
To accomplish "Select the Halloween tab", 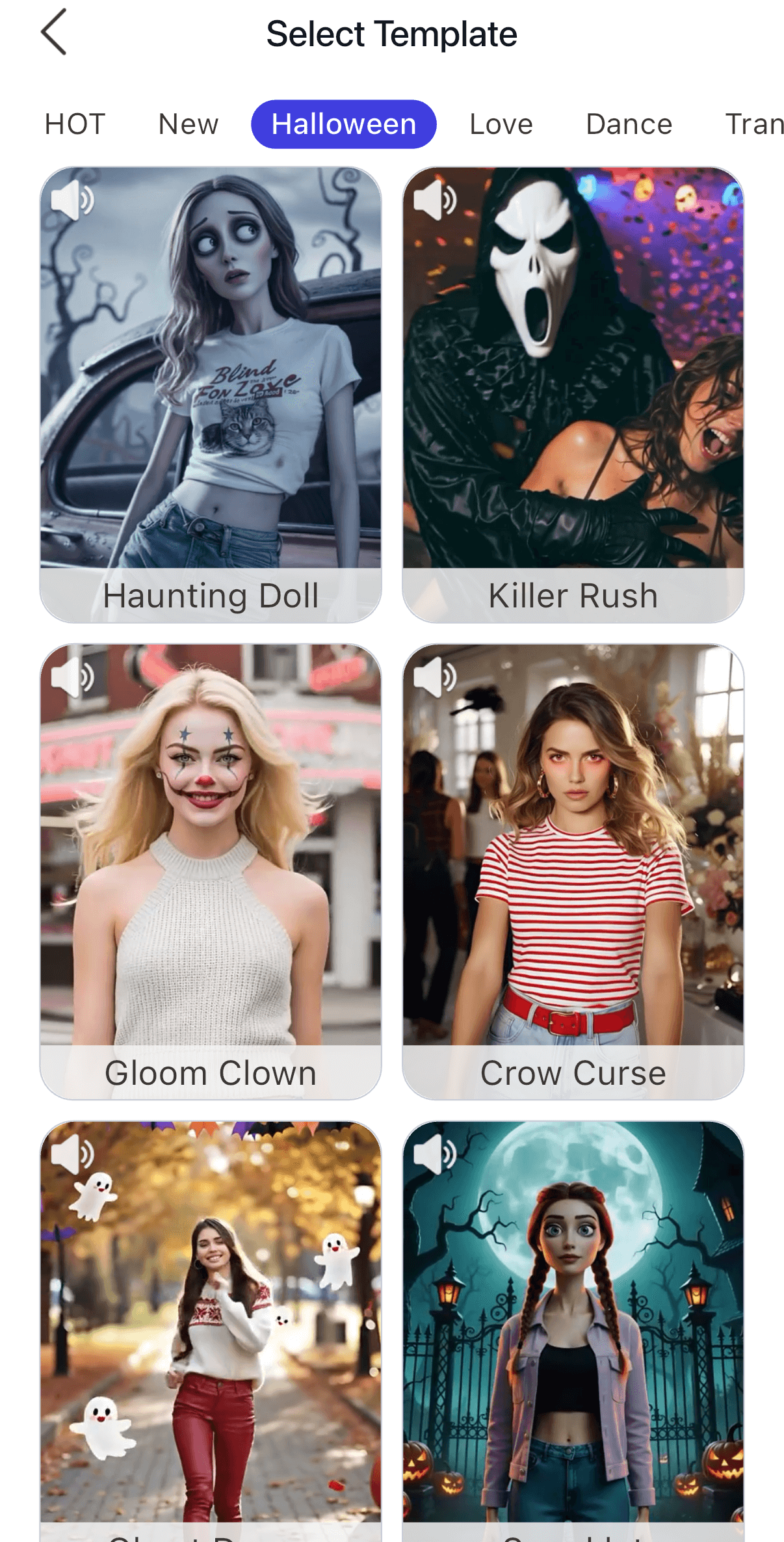I will pos(343,124).
